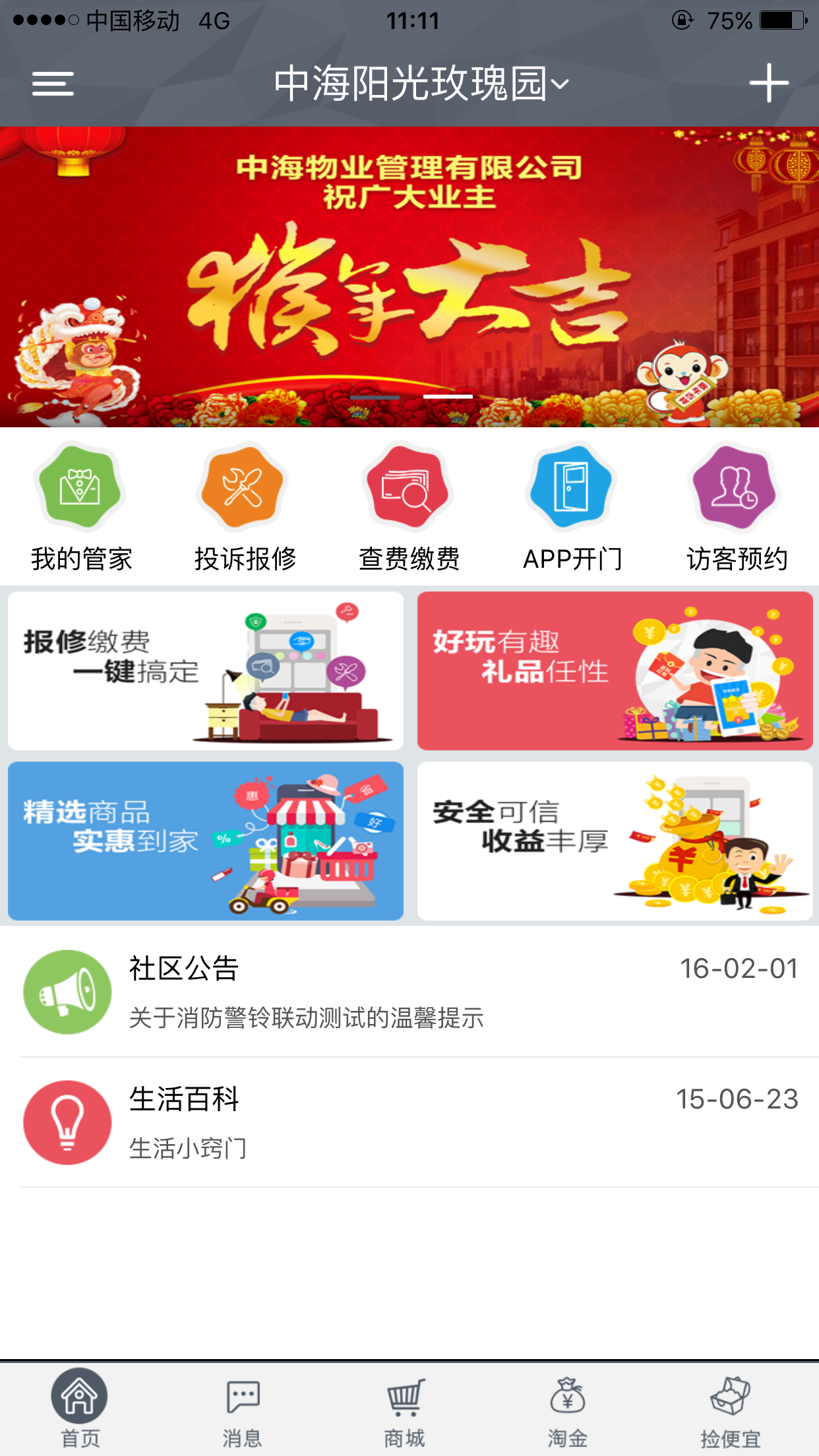Open the hamburger side menu
This screenshot has height=1456, width=819.
point(51,82)
